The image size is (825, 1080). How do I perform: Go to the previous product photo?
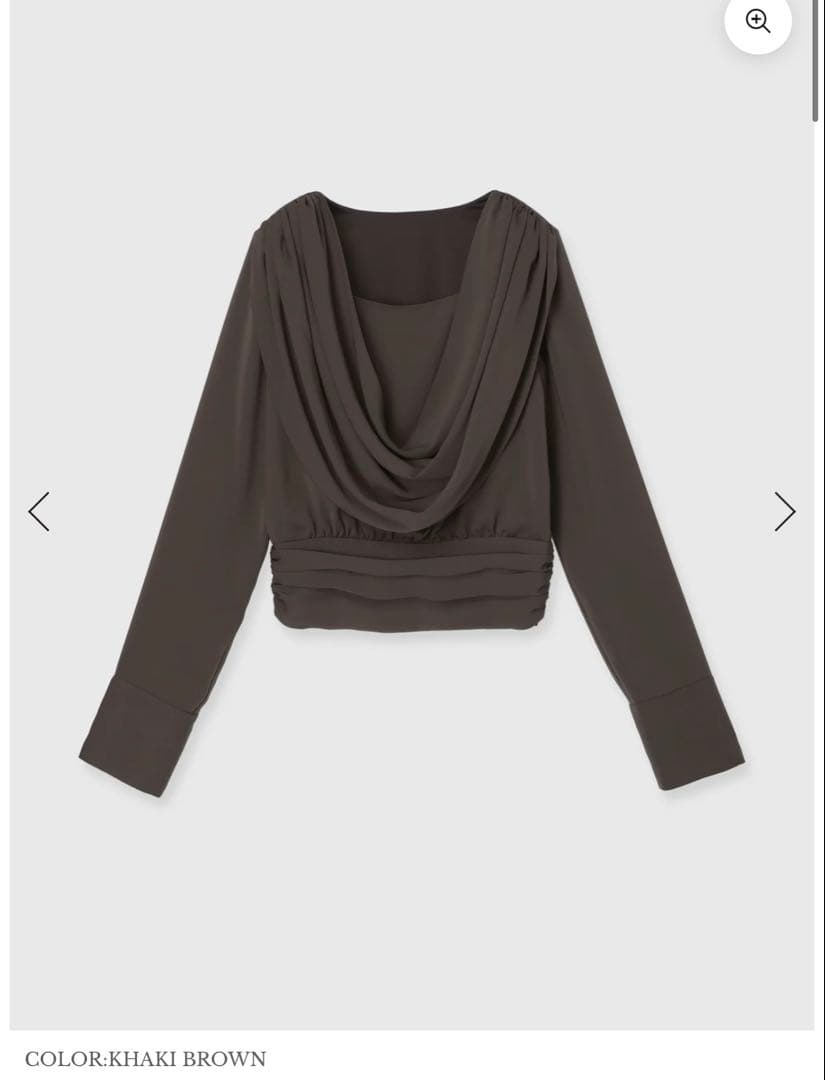point(39,511)
